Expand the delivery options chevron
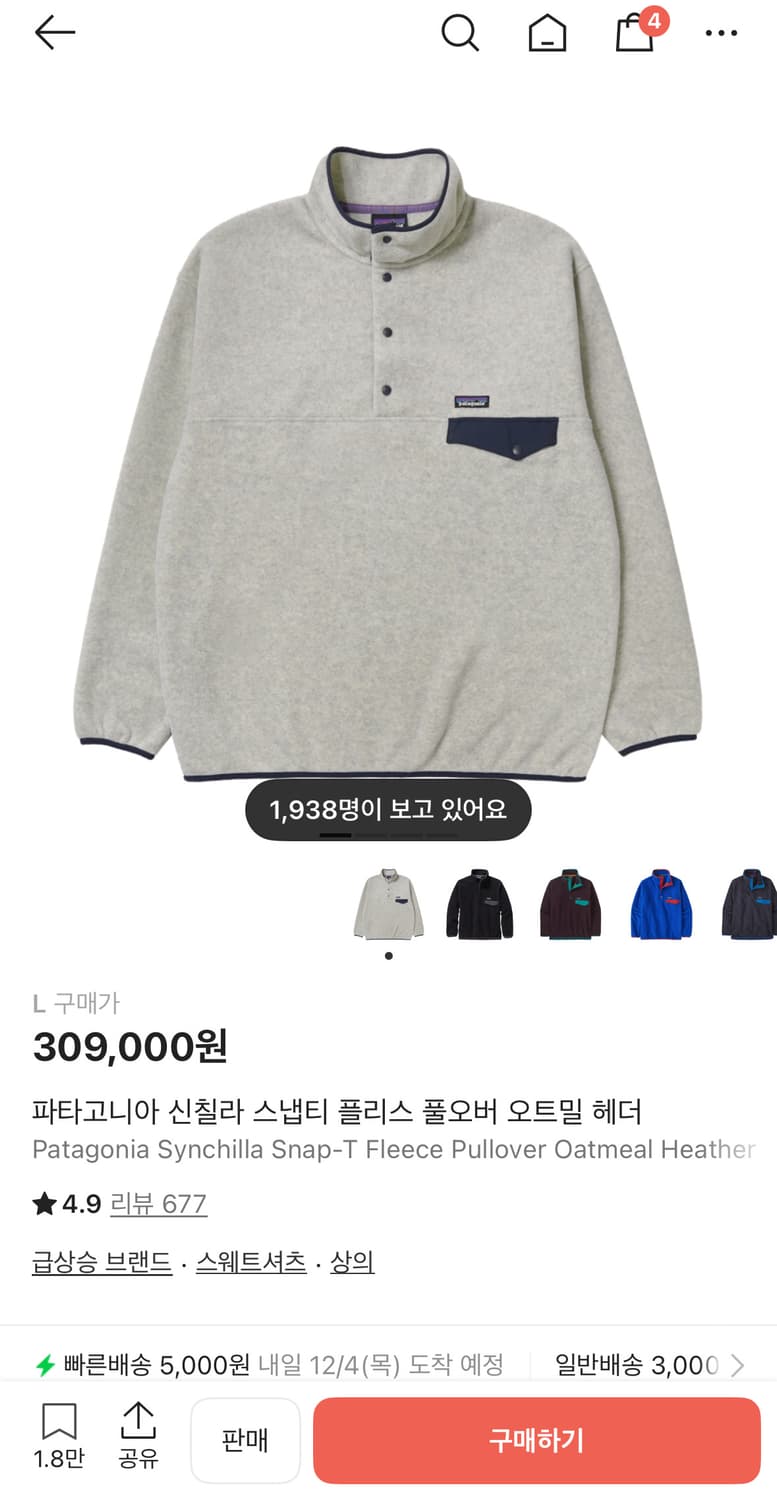777x1500 pixels. (737, 1362)
